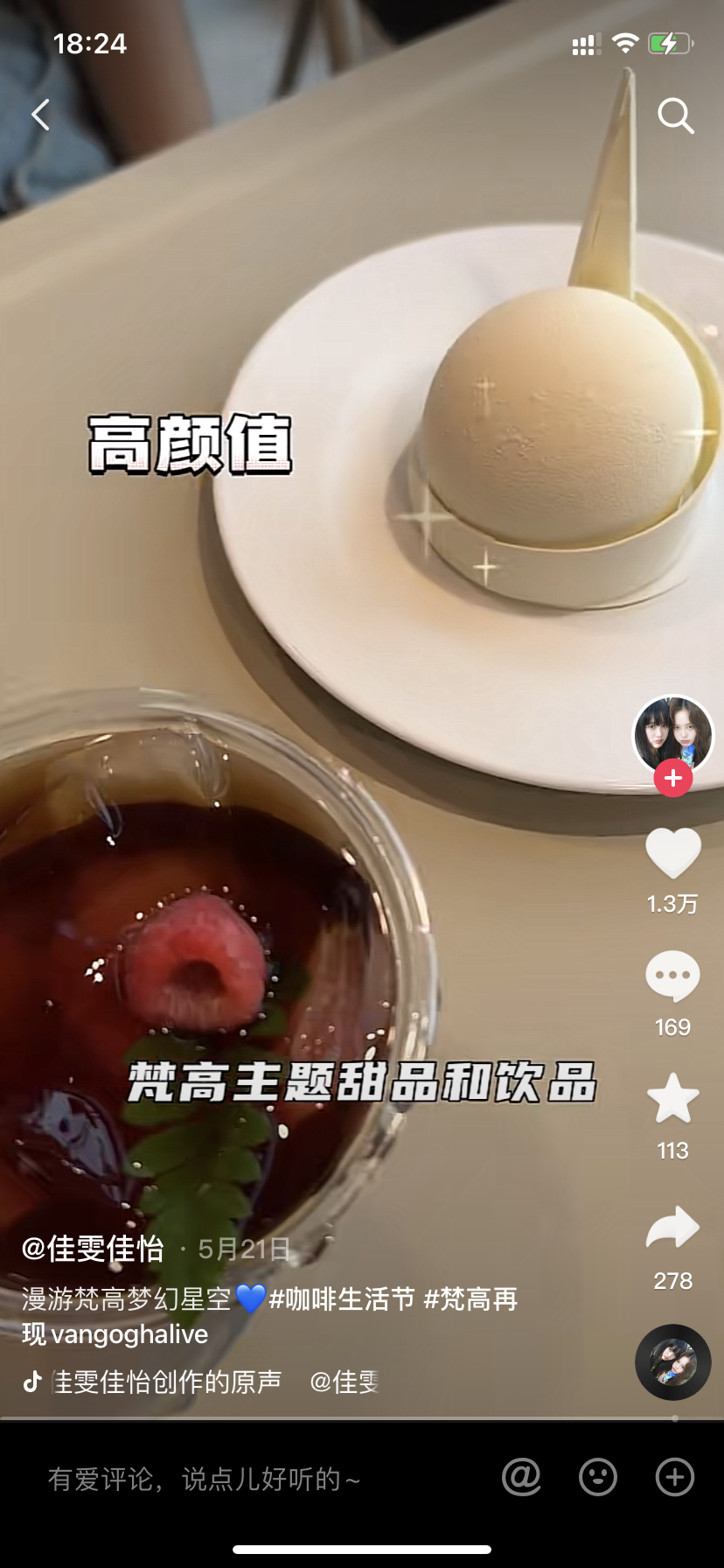Like this video with the heart
The width and height of the screenshot is (724, 1568).
coord(672,852)
